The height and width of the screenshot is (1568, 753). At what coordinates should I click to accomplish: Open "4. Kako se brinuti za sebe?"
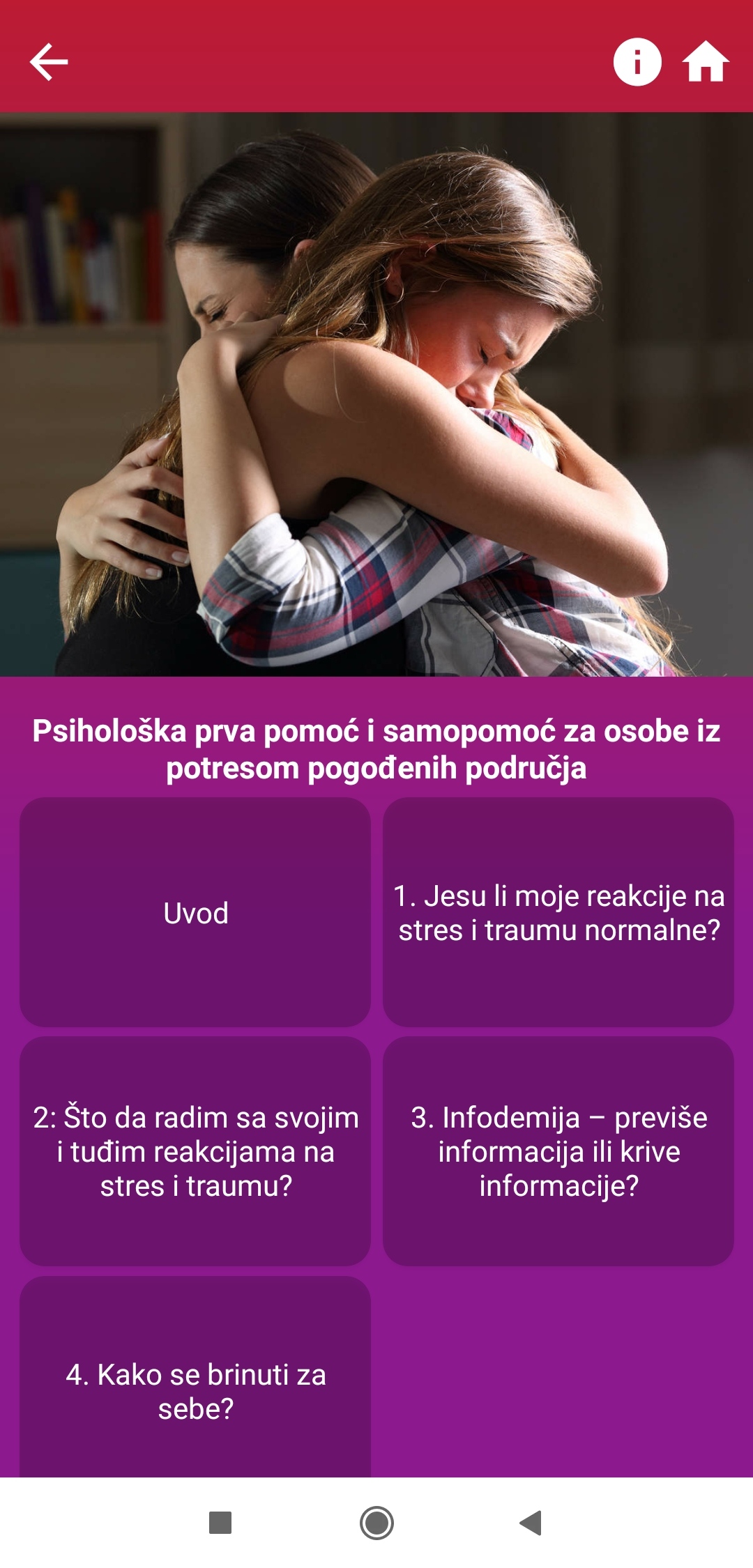(195, 1377)
